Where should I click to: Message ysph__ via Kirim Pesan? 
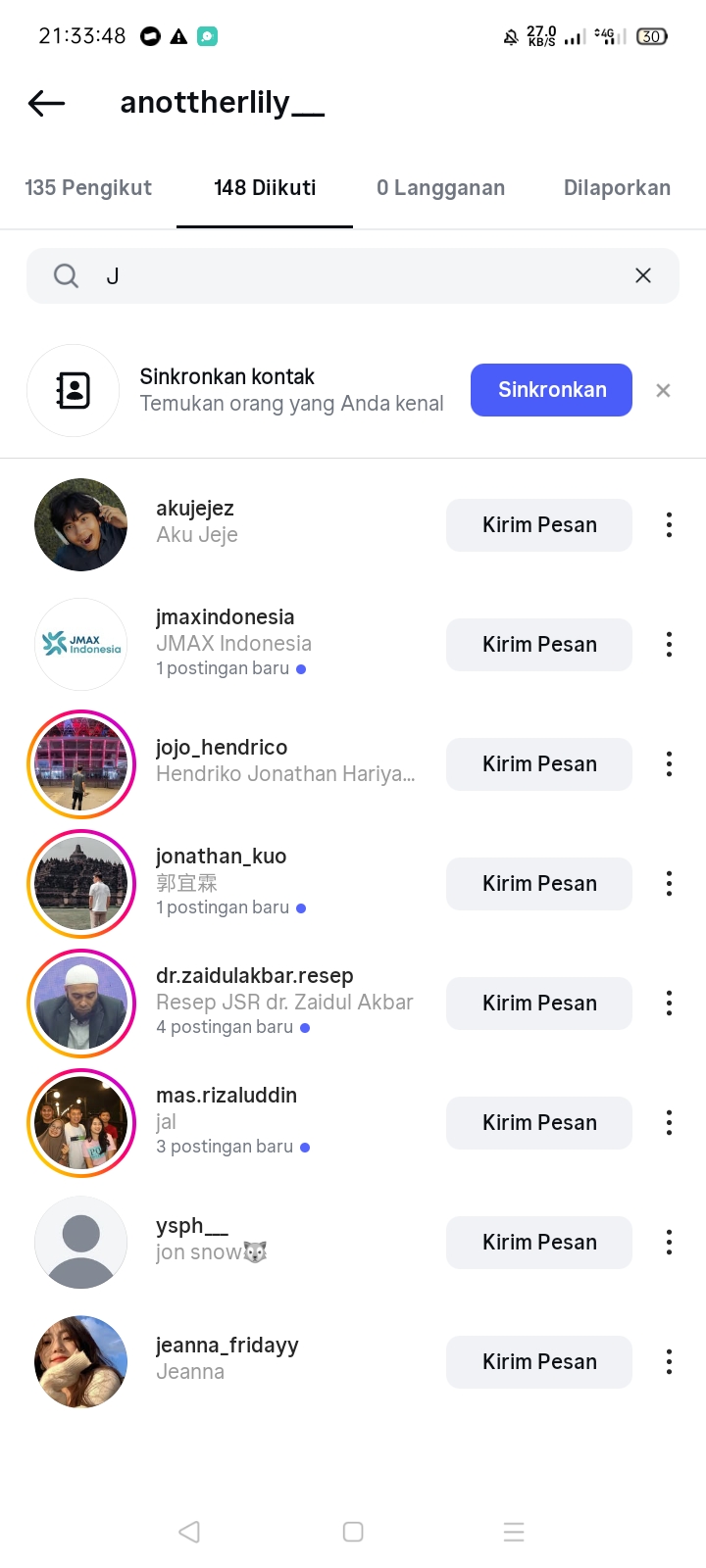tap(539, 1243)
